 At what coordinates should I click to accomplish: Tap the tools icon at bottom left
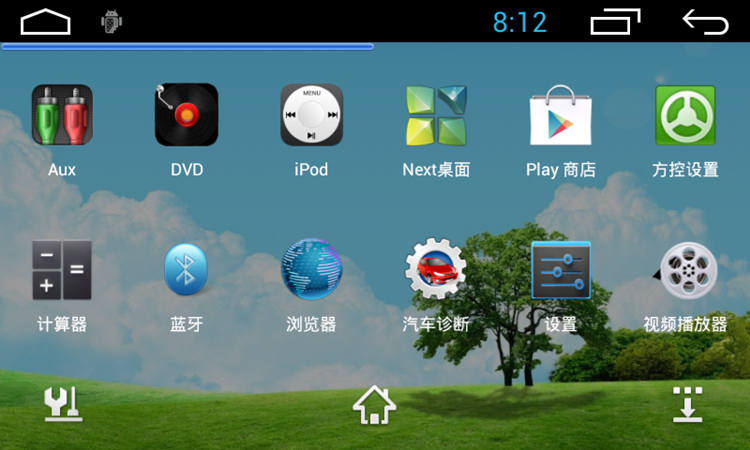click(62, 403)
